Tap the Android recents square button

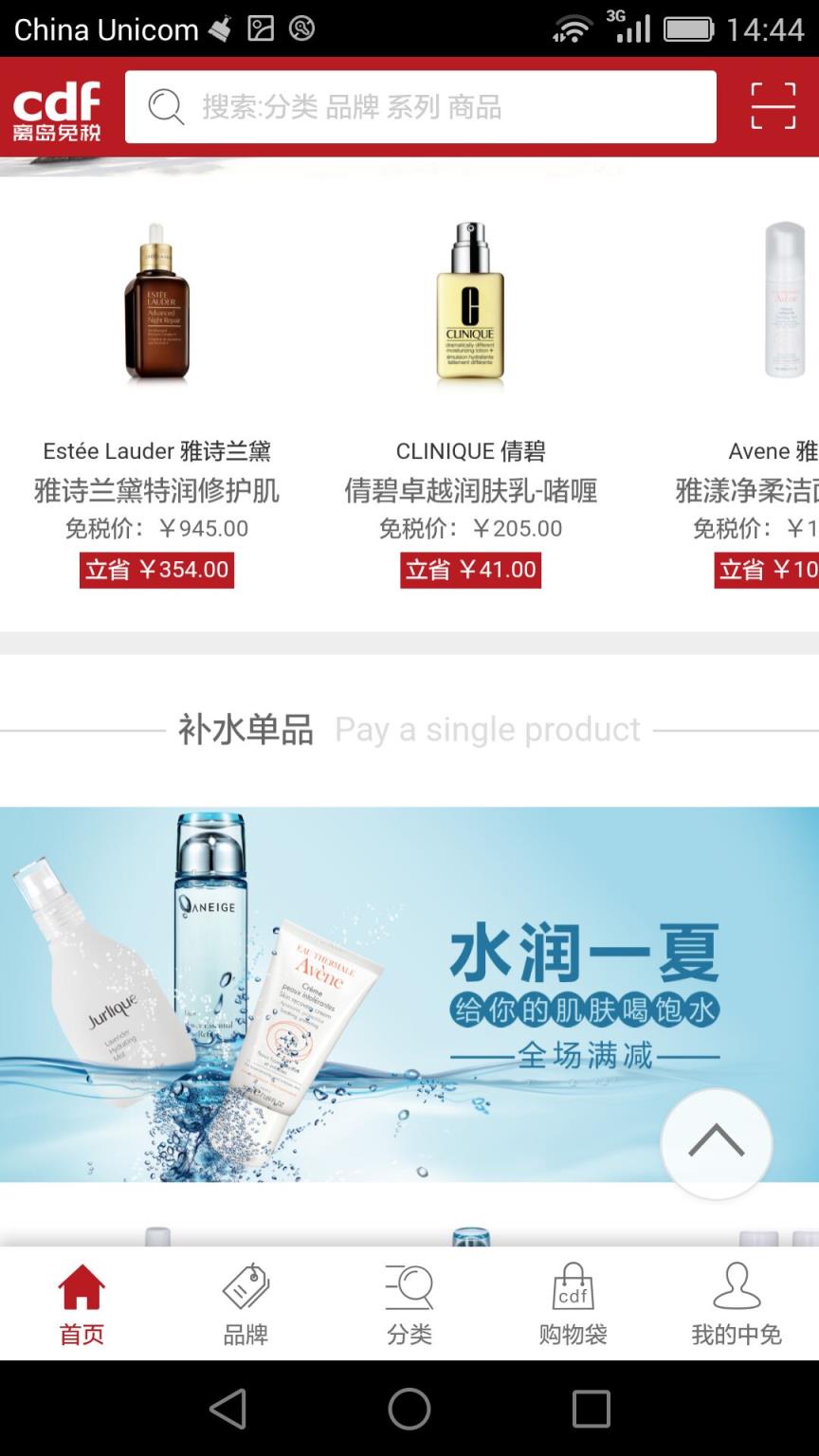pos(591,1410)
